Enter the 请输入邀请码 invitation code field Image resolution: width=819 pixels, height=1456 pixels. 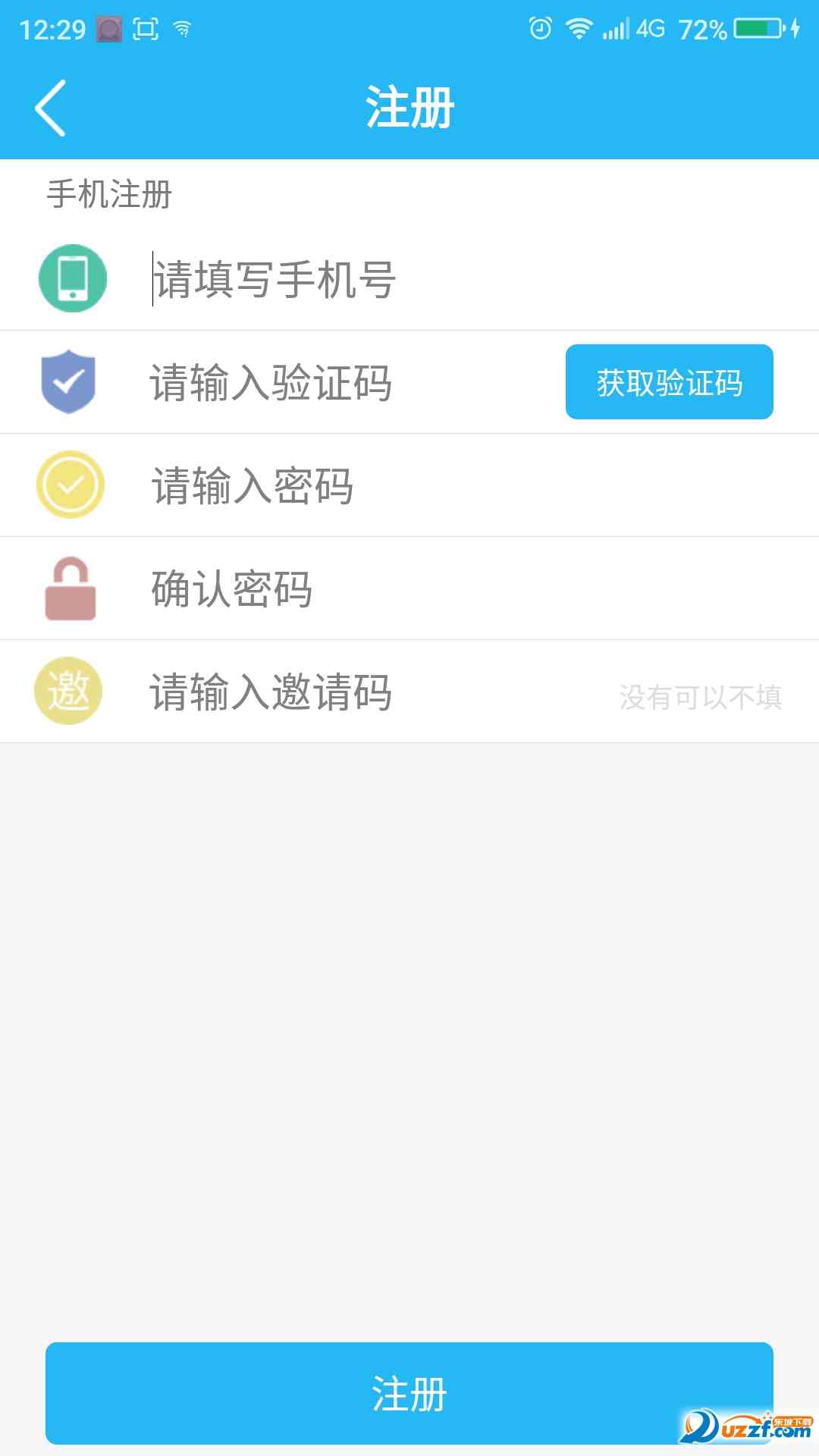(364, 692)
